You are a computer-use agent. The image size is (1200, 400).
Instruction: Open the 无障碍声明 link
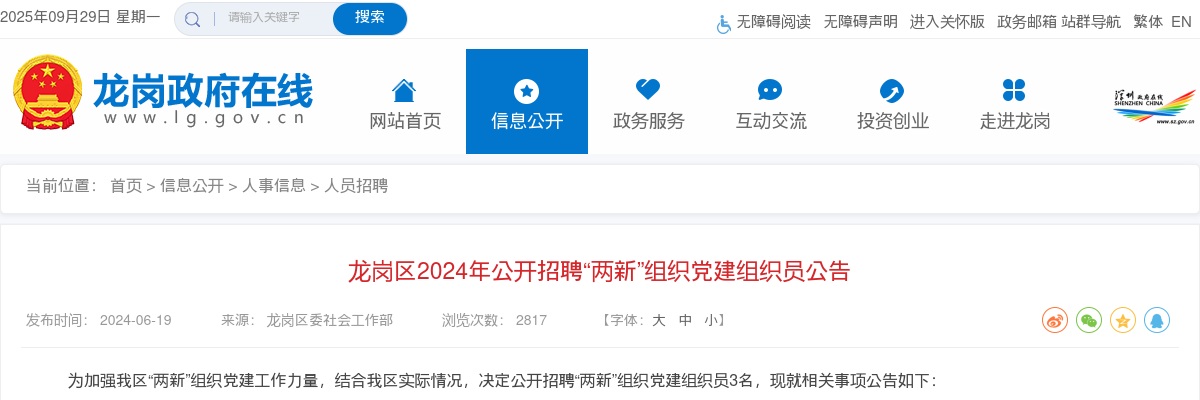[x=859, y=22]
